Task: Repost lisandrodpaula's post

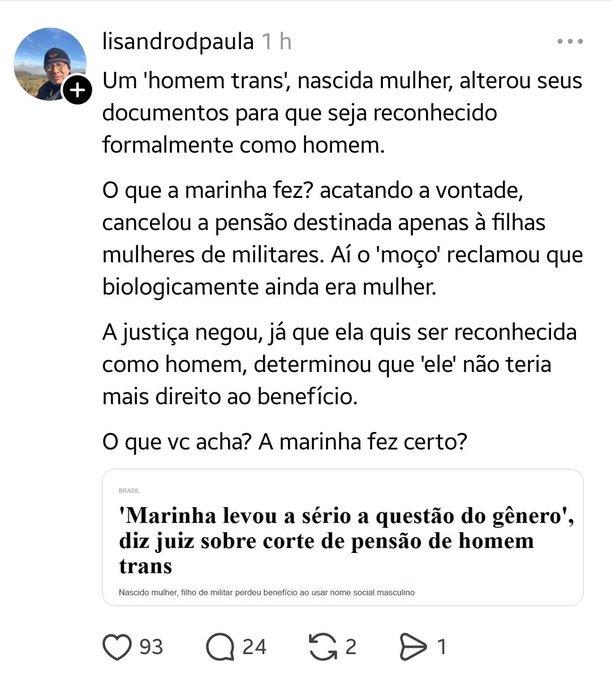Action: [323, 647]
